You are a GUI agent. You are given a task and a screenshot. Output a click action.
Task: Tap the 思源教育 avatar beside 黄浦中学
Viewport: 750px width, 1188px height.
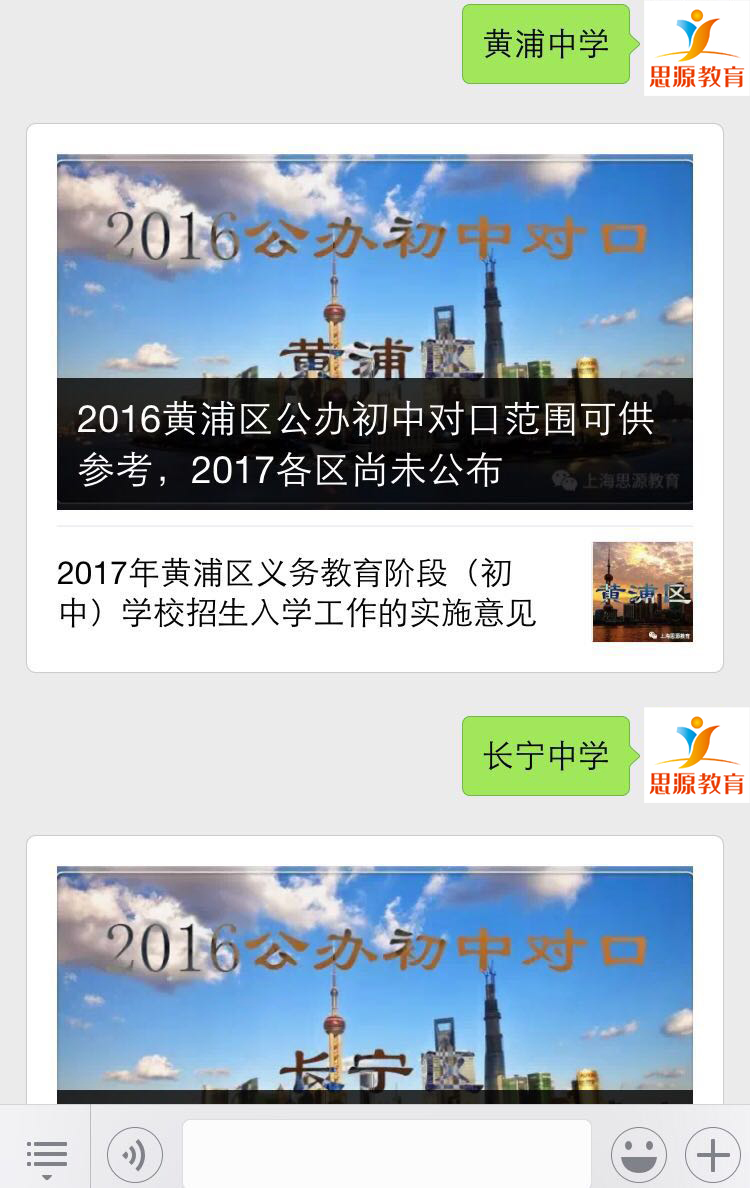coord(696,48)
